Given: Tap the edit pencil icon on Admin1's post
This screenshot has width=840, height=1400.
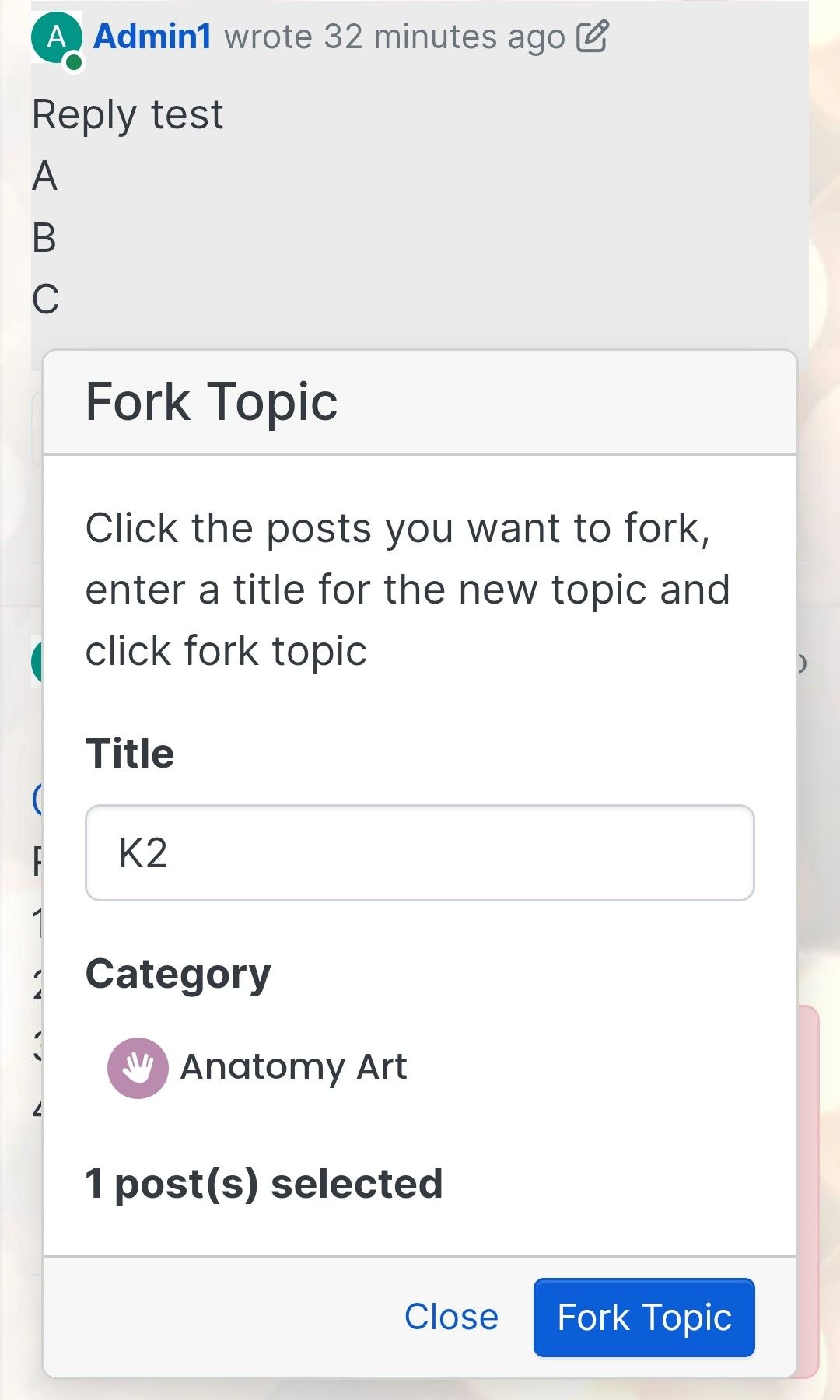Looking at the screenshot, I should [x=592, y=37].
